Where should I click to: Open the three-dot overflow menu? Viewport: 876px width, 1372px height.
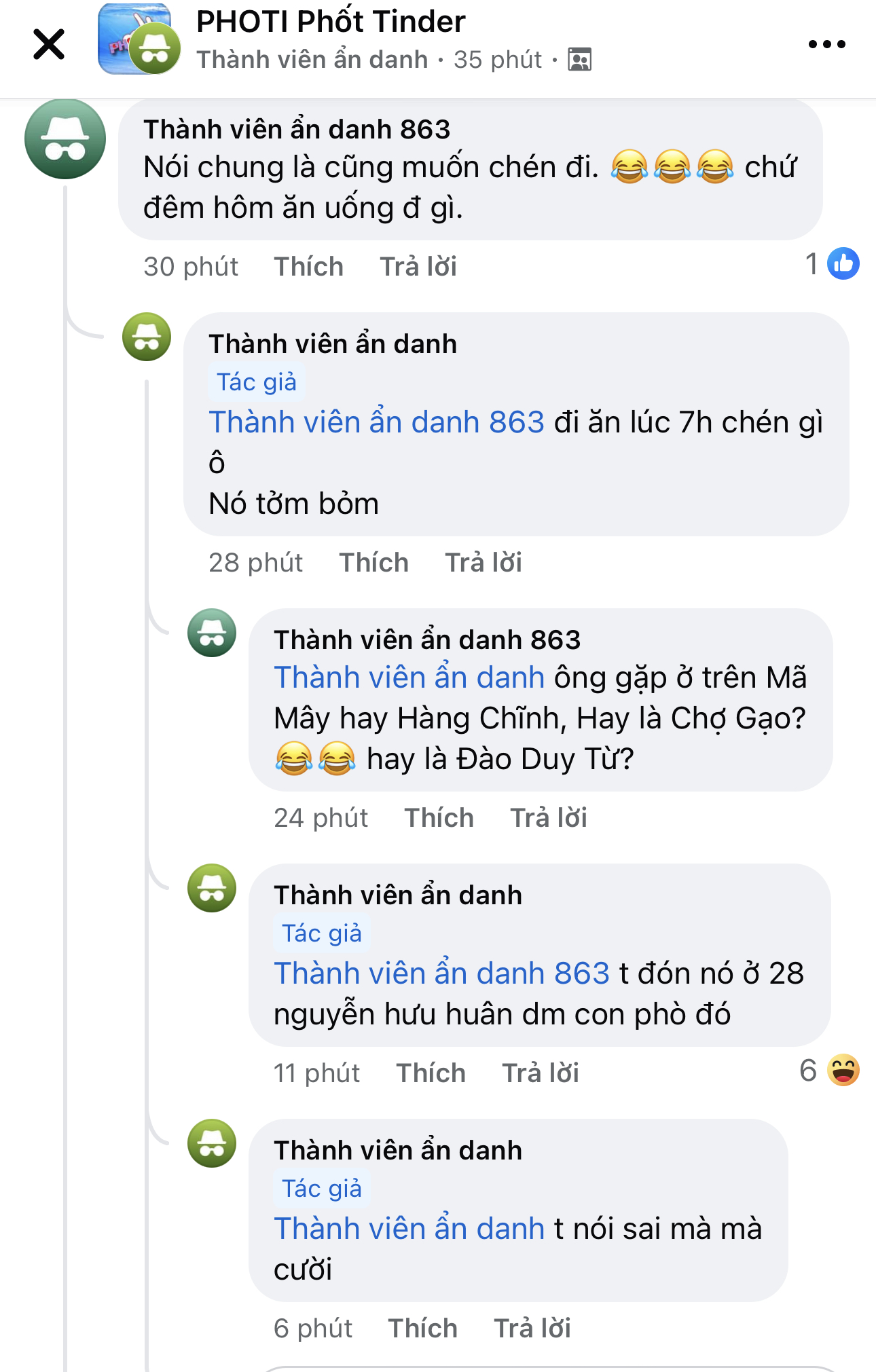[826, 45]
